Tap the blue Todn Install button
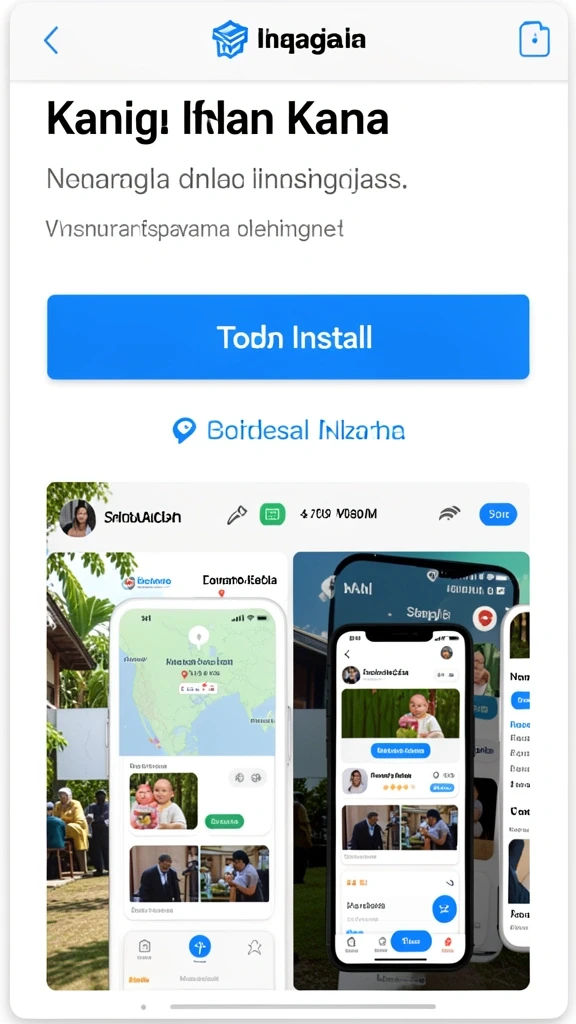This screenshot has width=576, height=1024. coord(288,337)
